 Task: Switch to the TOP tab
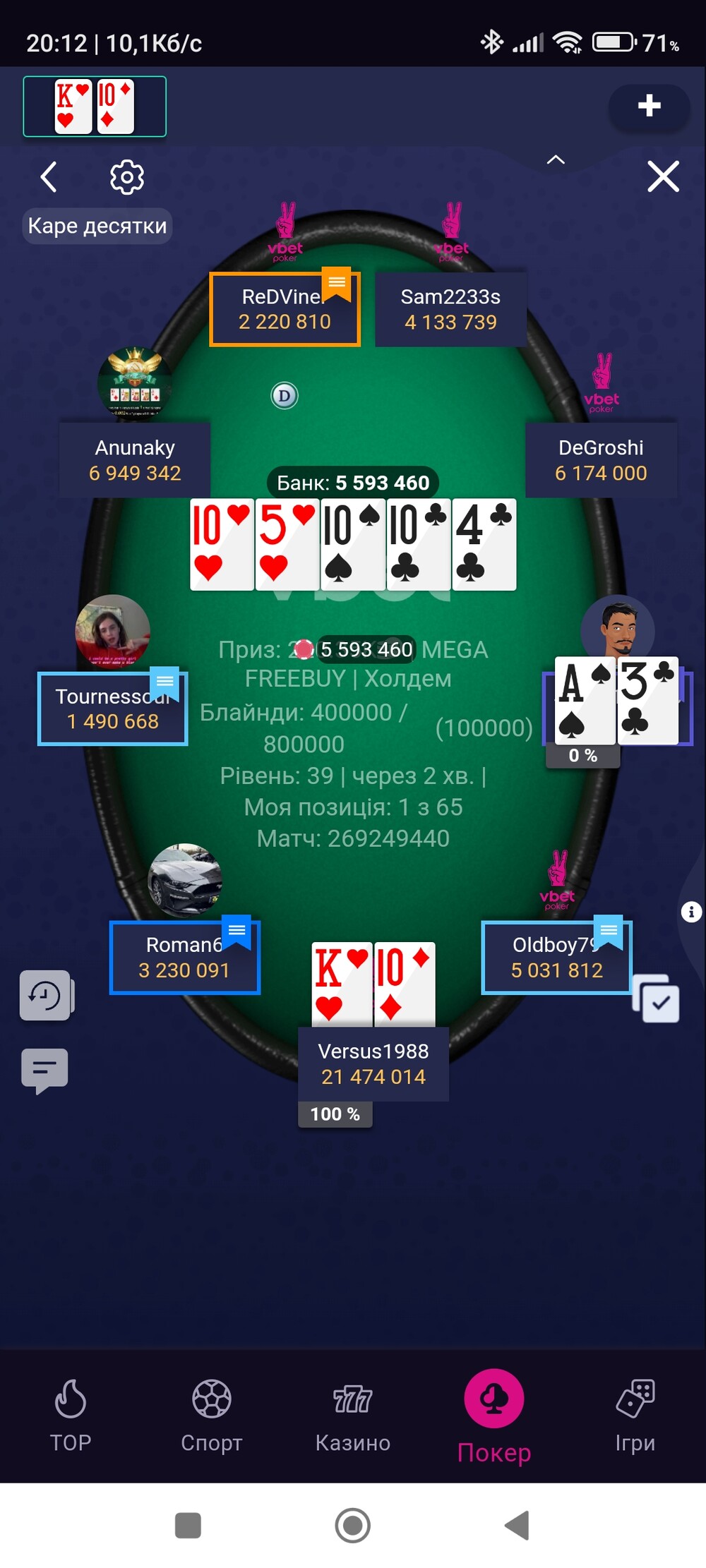pos(71,1416)
